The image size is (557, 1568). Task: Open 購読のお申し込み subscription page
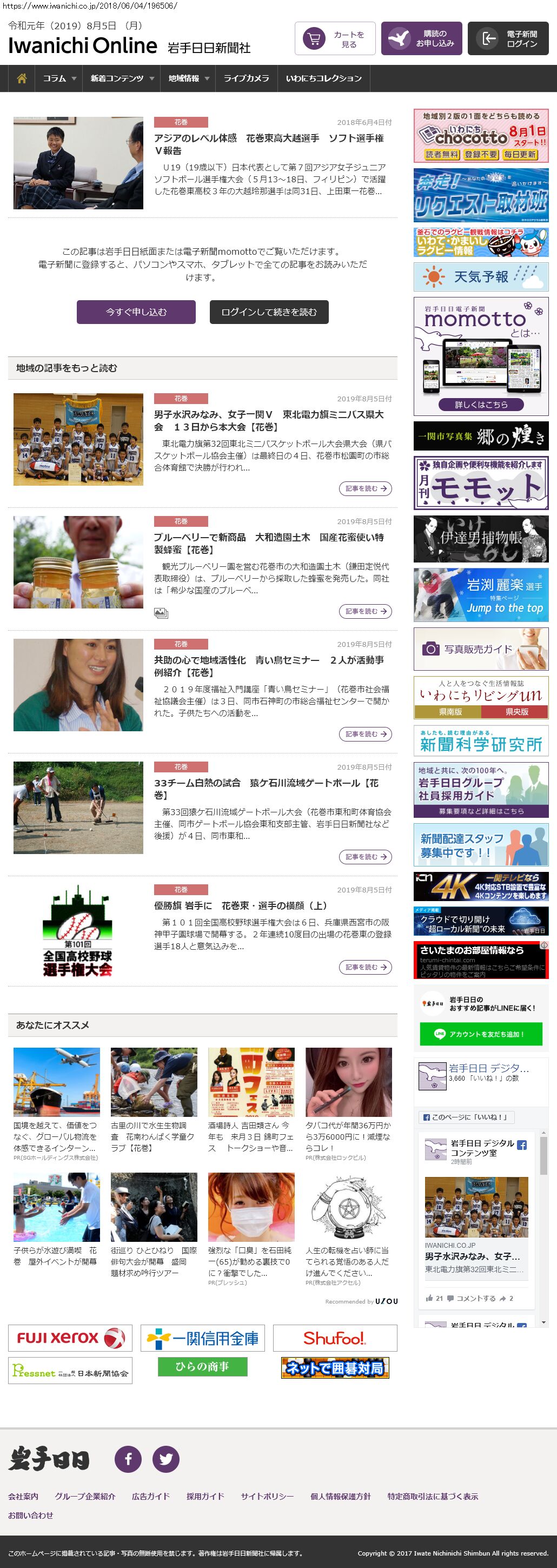pos(421,39)
